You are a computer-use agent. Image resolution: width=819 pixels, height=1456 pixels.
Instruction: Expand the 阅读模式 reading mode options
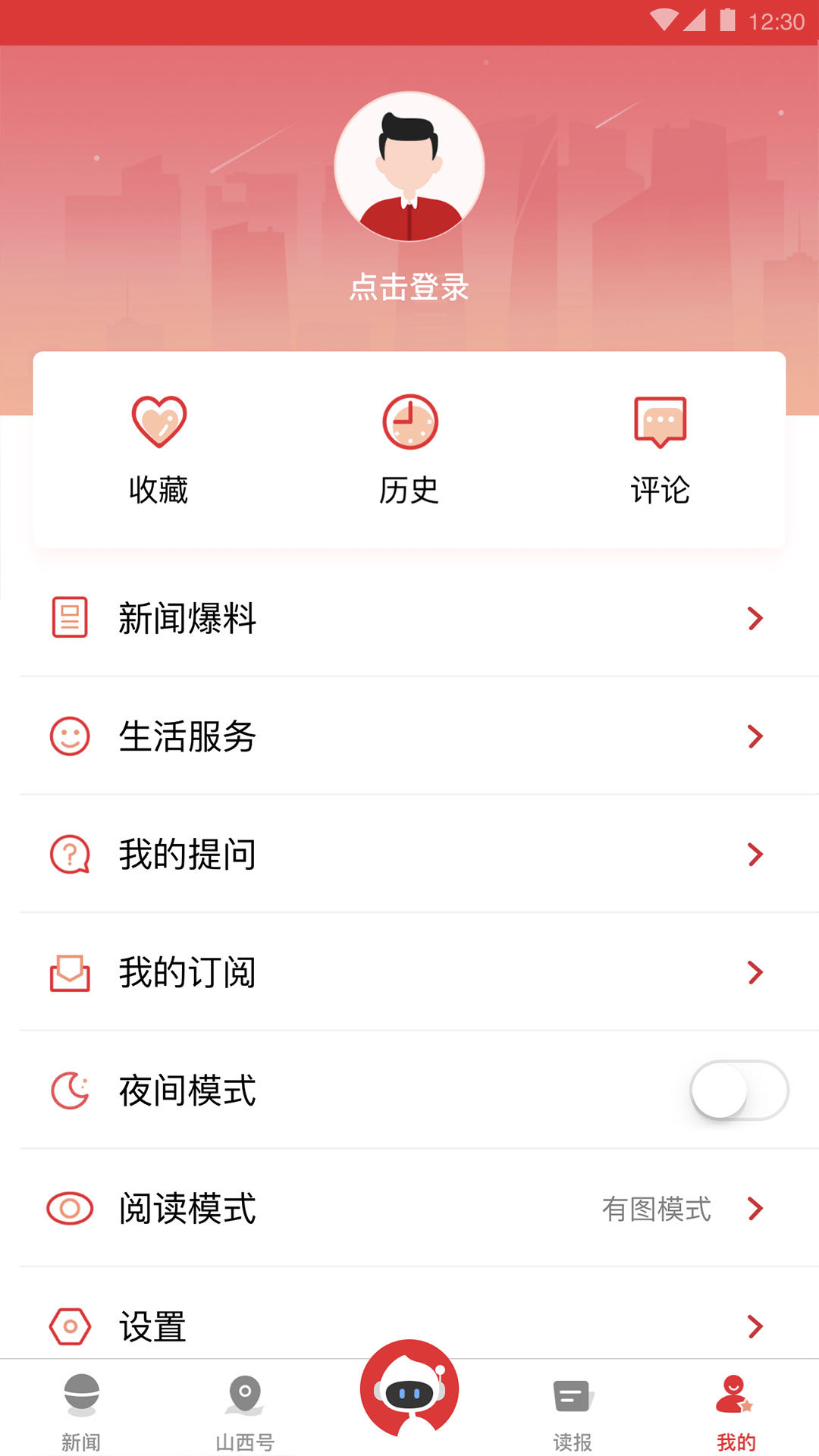click(755, 1210)
